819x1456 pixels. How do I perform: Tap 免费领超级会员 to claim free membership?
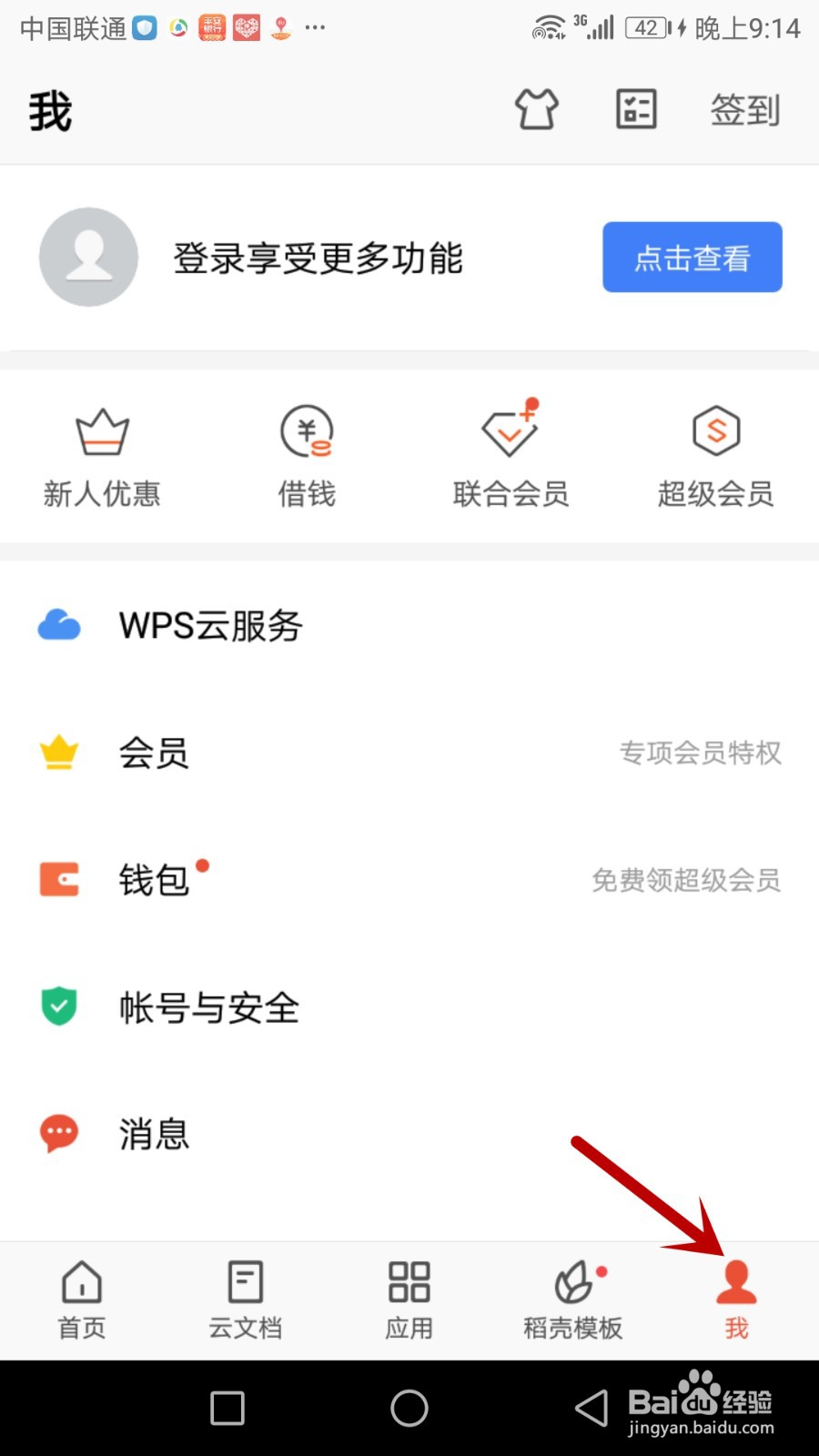(x=686, y=879)
